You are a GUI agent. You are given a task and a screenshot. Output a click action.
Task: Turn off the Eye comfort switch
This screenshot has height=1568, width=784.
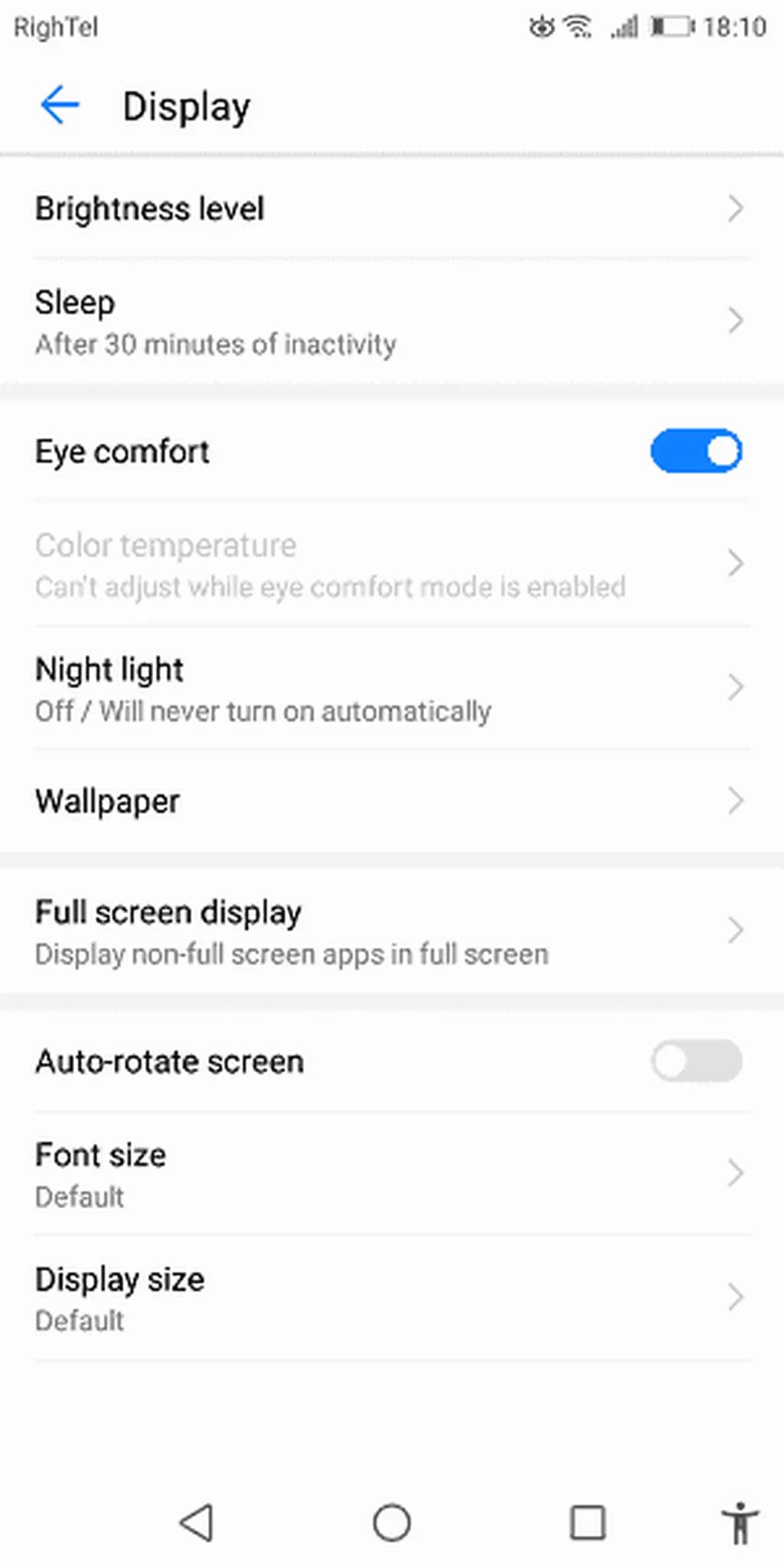[695, 451]
